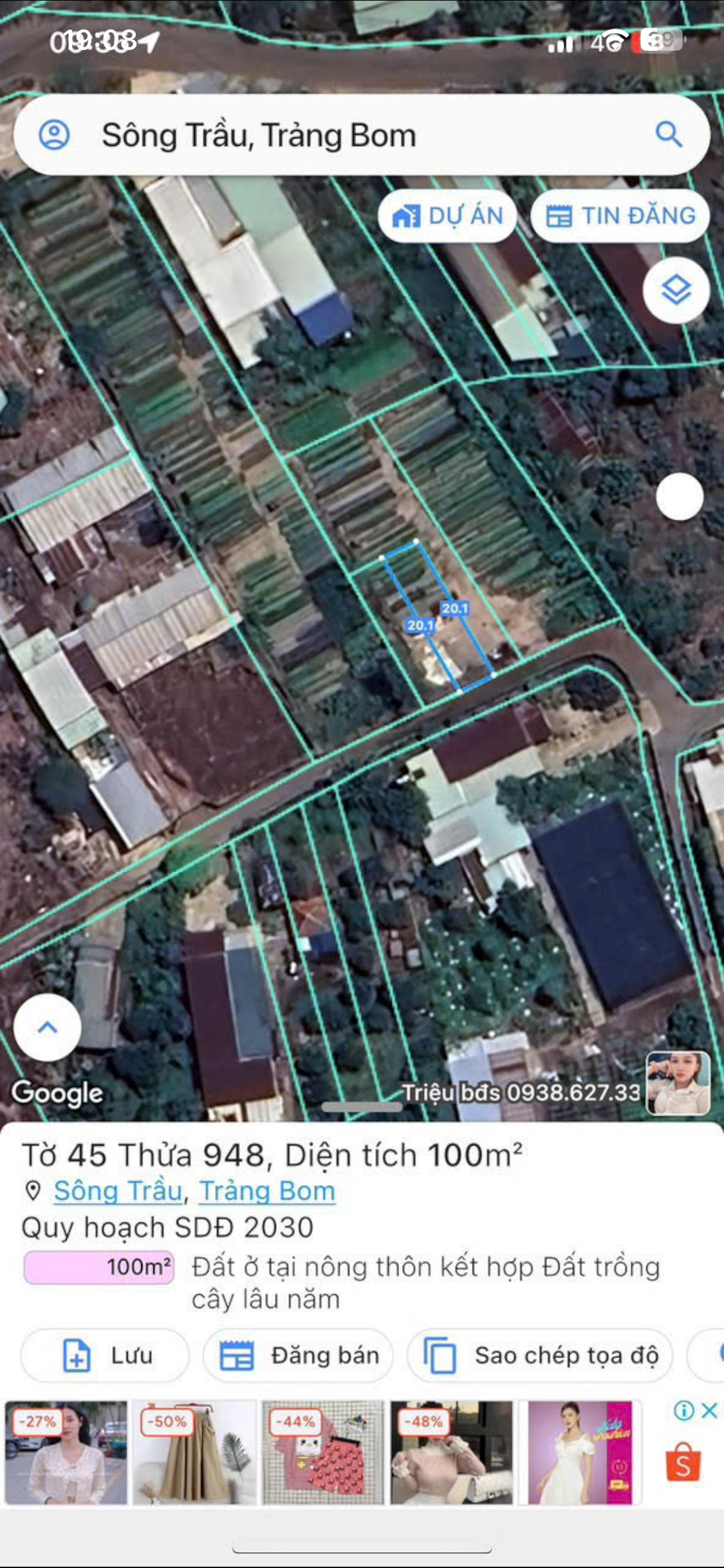Open the -48% pink top ad

pyautogui.click(x=452, y=1453)
